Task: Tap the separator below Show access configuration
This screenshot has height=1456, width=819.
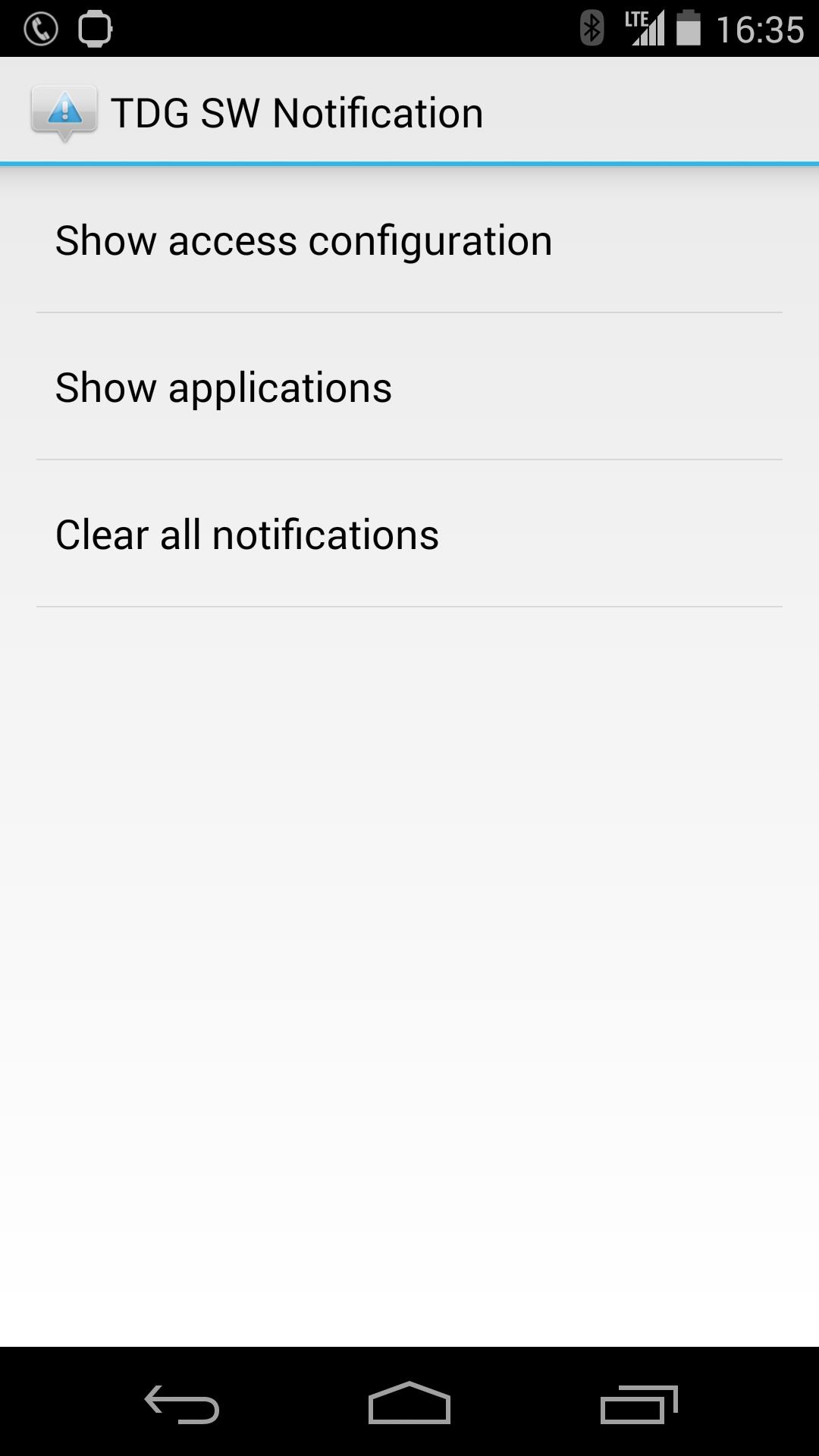Action: (409, 312)
